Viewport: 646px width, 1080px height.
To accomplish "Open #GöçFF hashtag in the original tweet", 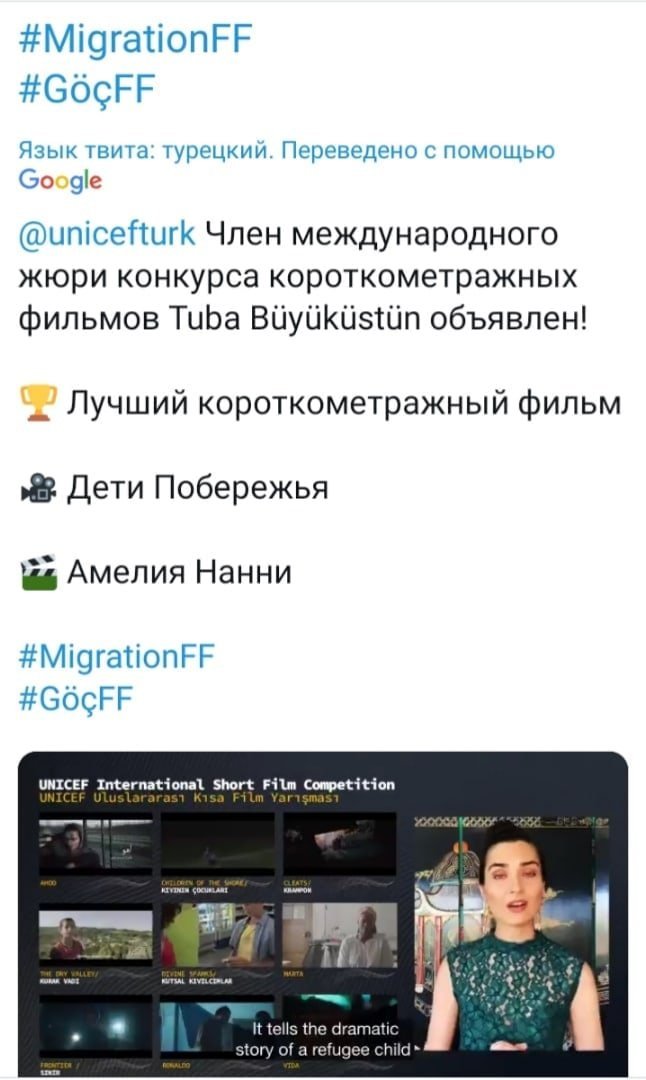I will [x=87, y=91].
